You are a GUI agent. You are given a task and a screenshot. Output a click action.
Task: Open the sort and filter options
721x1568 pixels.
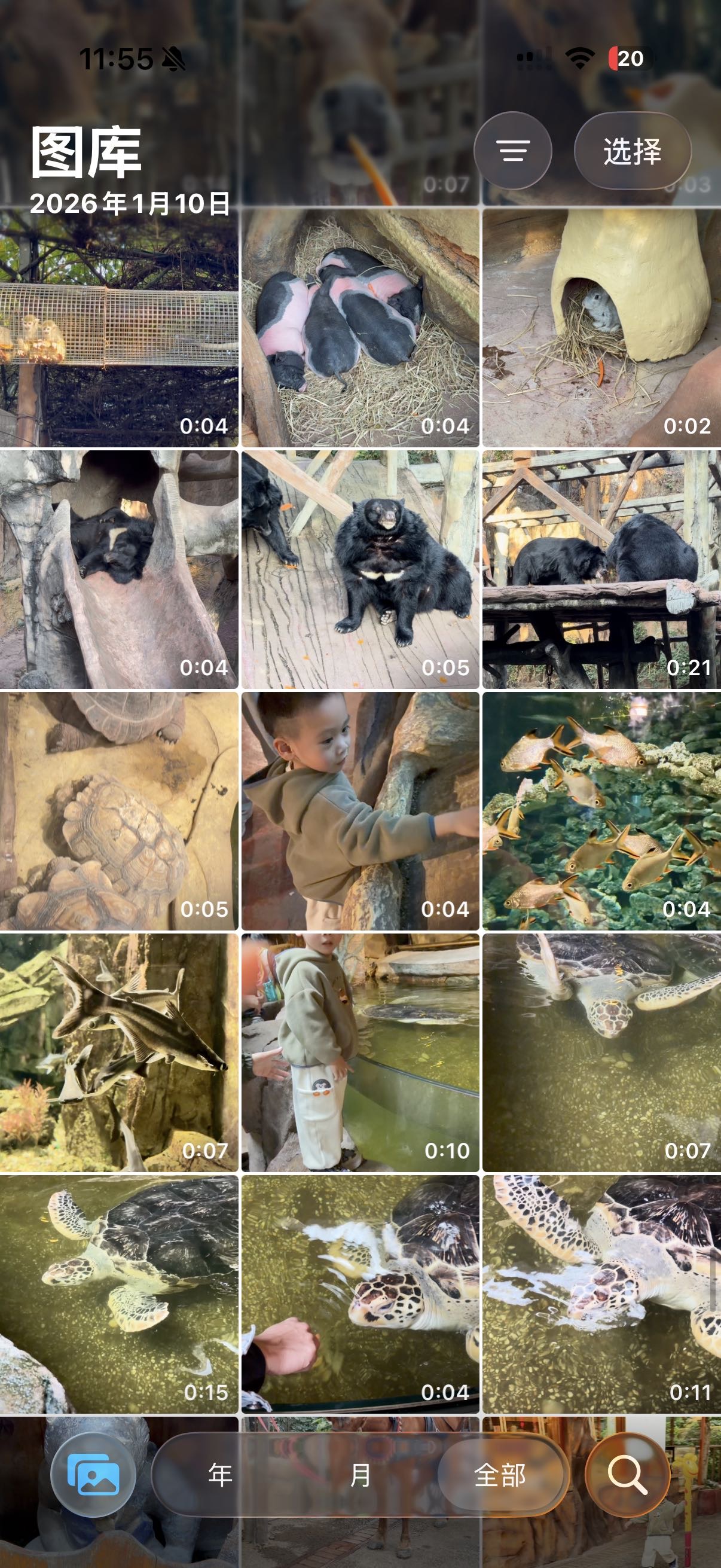512,150
